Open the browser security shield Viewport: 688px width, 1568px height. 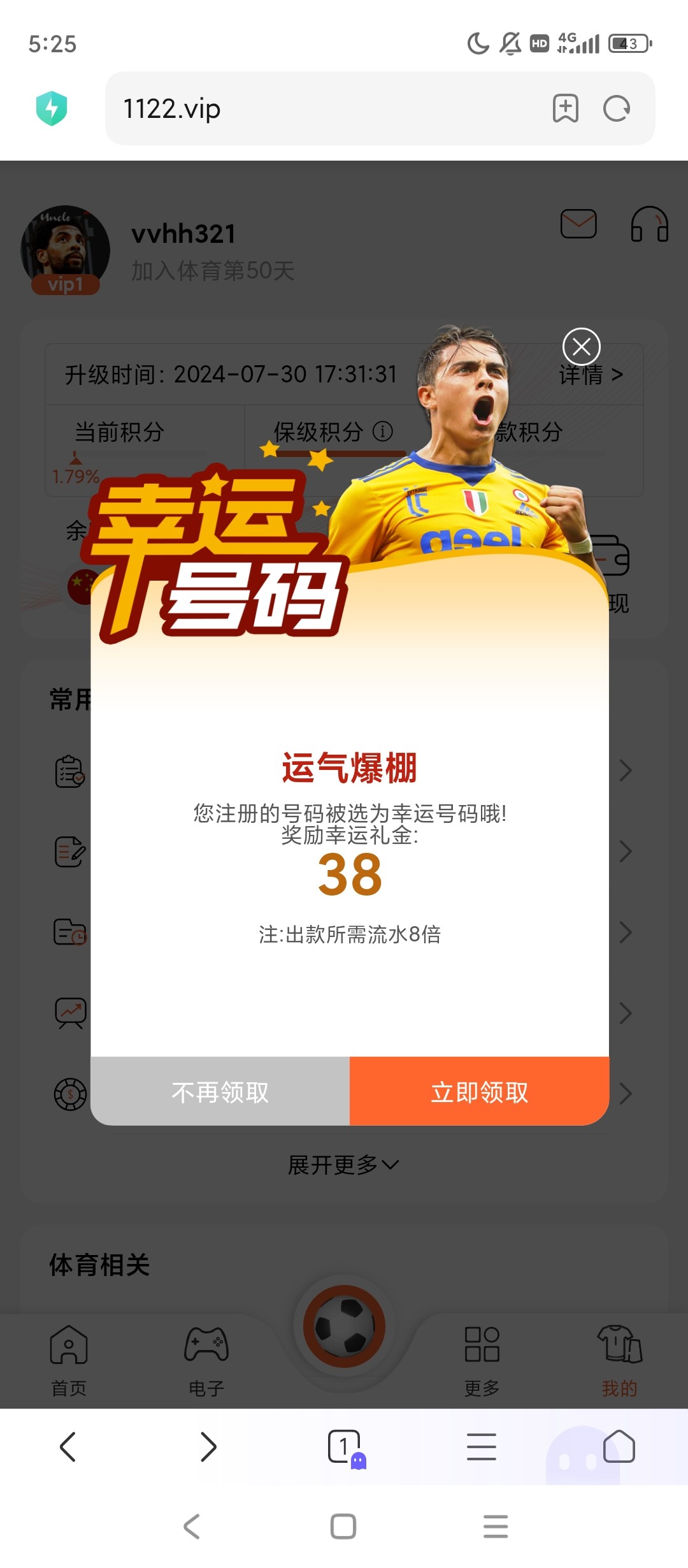[52, 108]
